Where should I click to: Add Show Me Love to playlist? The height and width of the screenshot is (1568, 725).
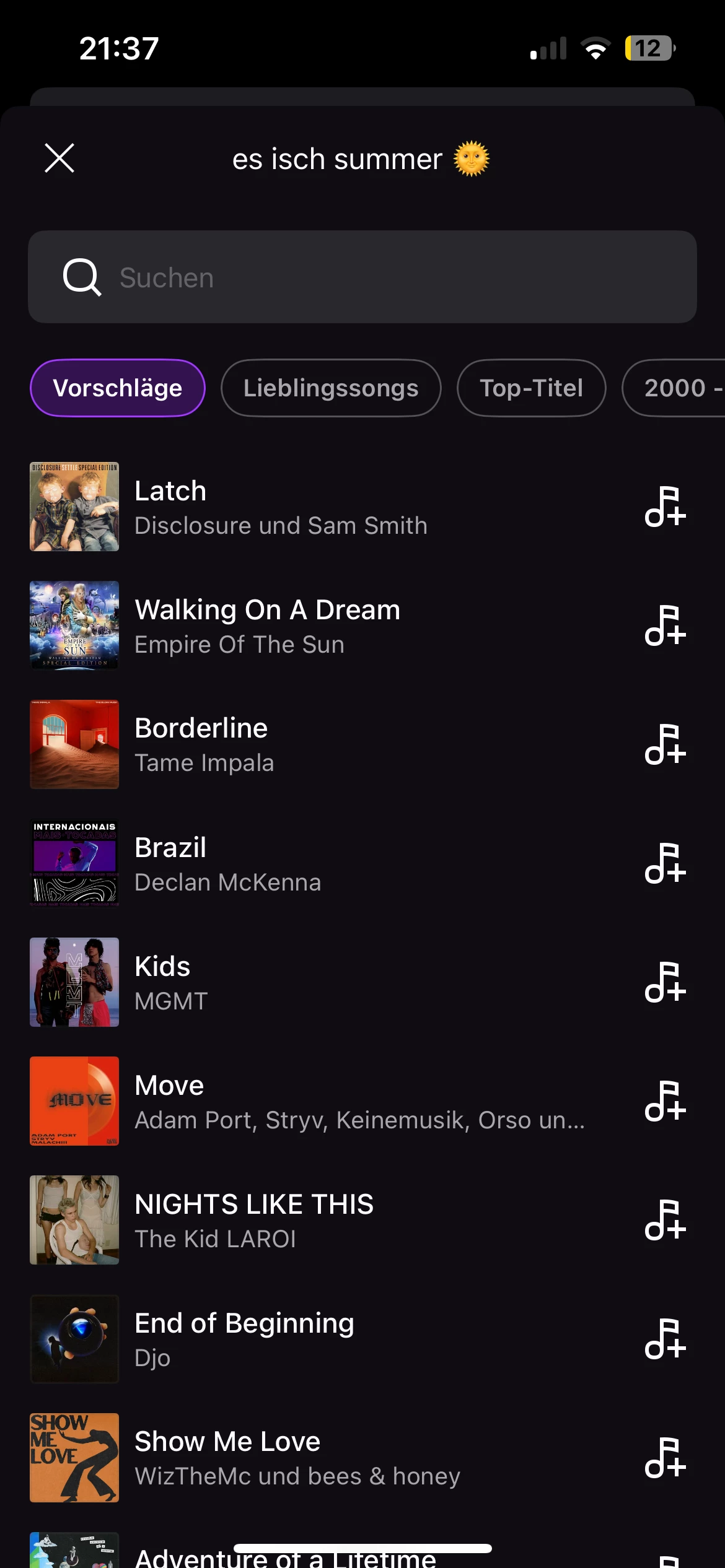(x=665, y=1458)
